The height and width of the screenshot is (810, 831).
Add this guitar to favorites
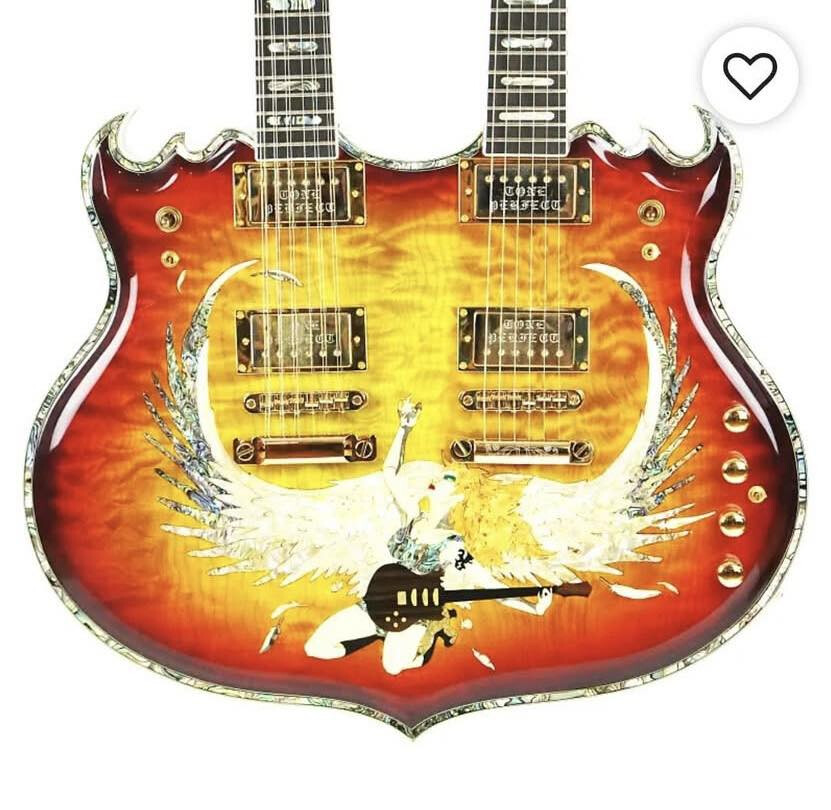point(750,75)
